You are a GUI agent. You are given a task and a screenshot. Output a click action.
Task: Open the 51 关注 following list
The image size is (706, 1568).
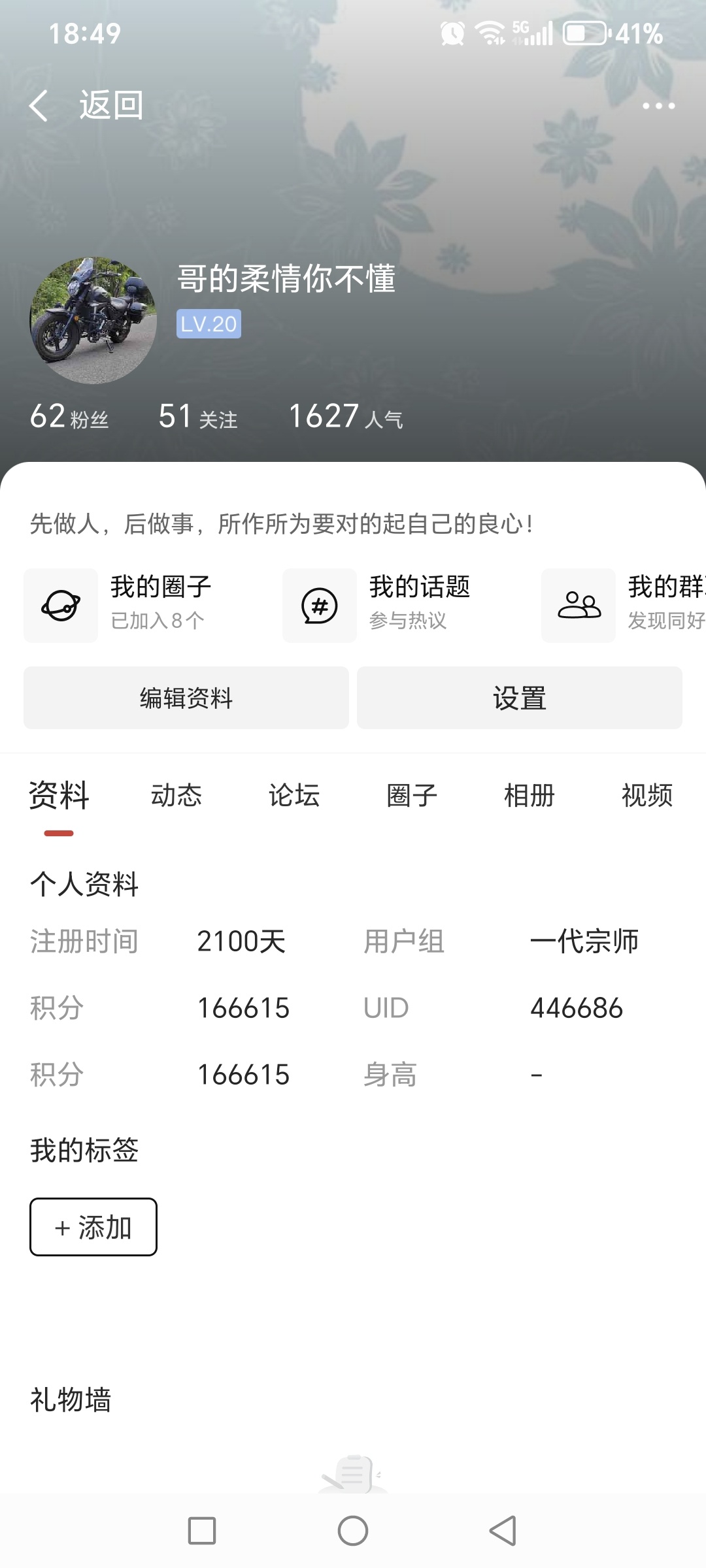tap(198, 416)
